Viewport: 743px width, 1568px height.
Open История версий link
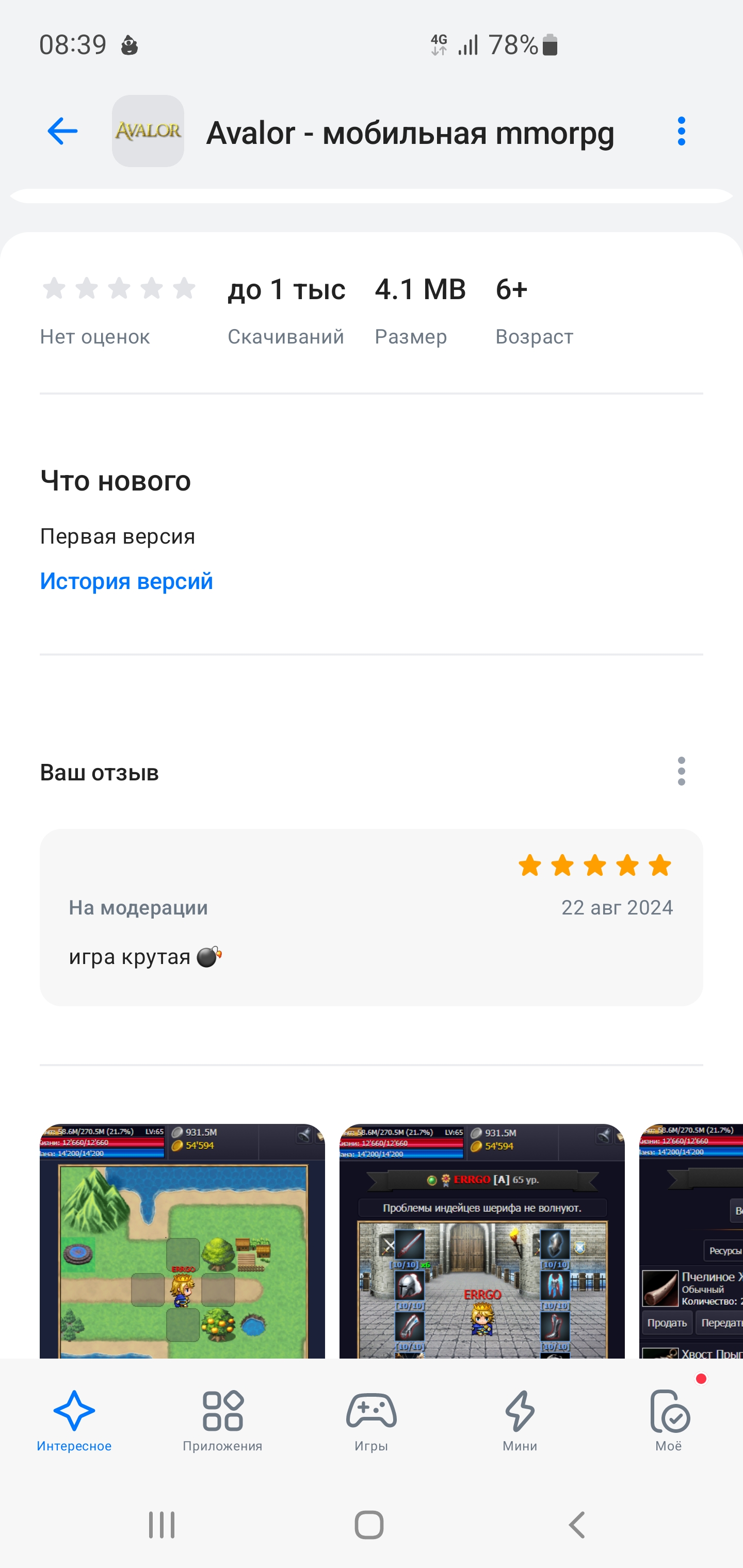click(127, 581)
